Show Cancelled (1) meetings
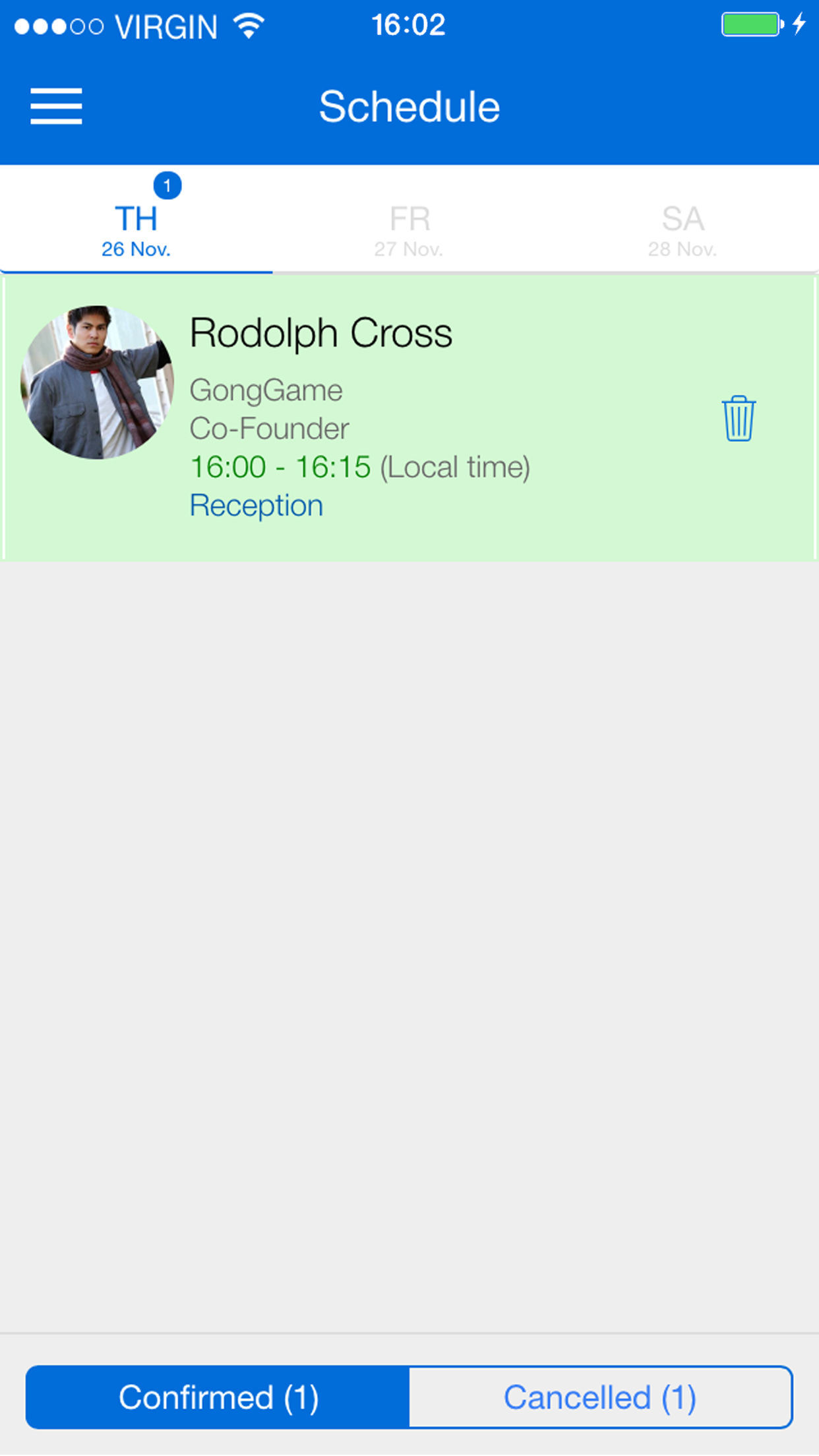Viewport: 819px width, 1456px height. coord(600,1398)
